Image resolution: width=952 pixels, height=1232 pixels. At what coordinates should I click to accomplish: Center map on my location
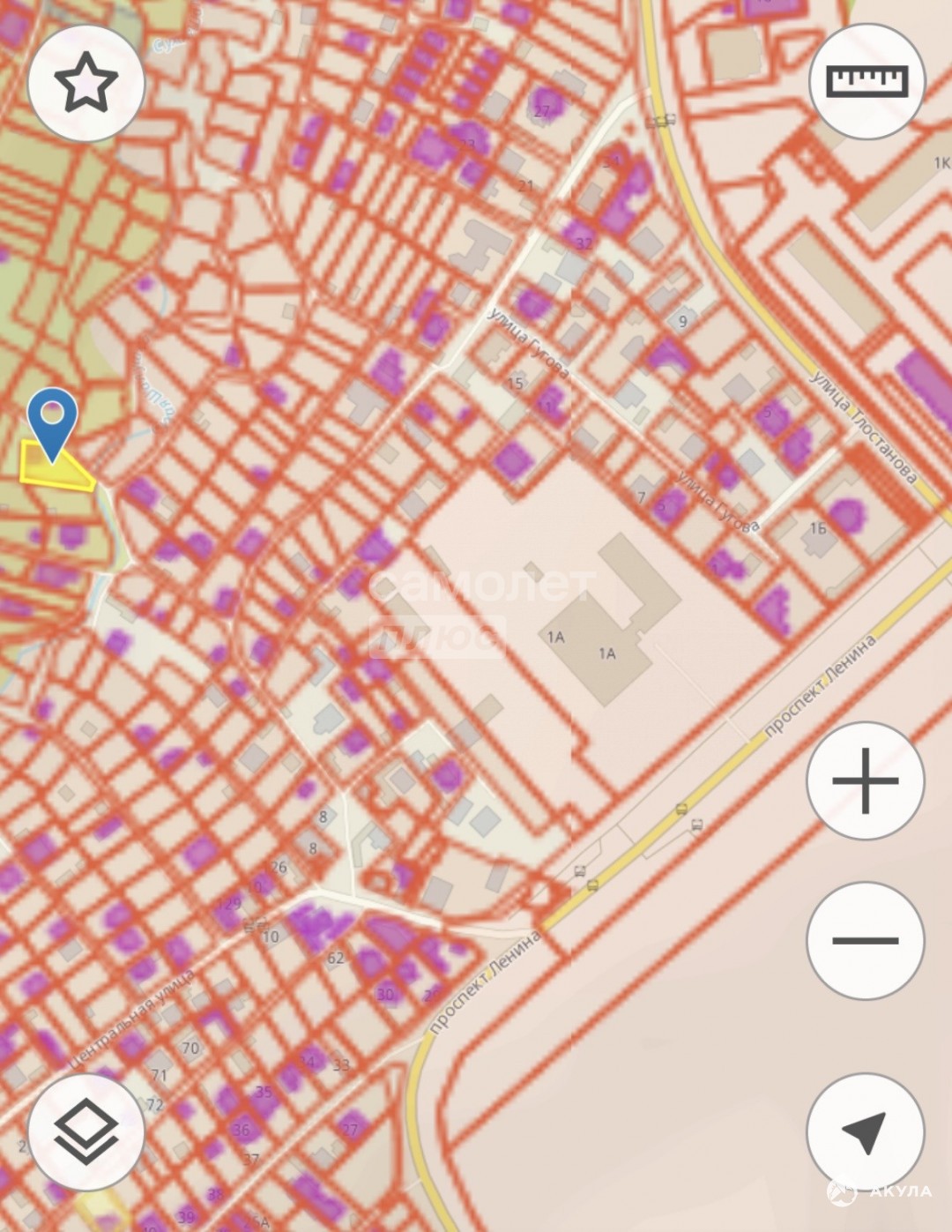[x=865, y=1131]
